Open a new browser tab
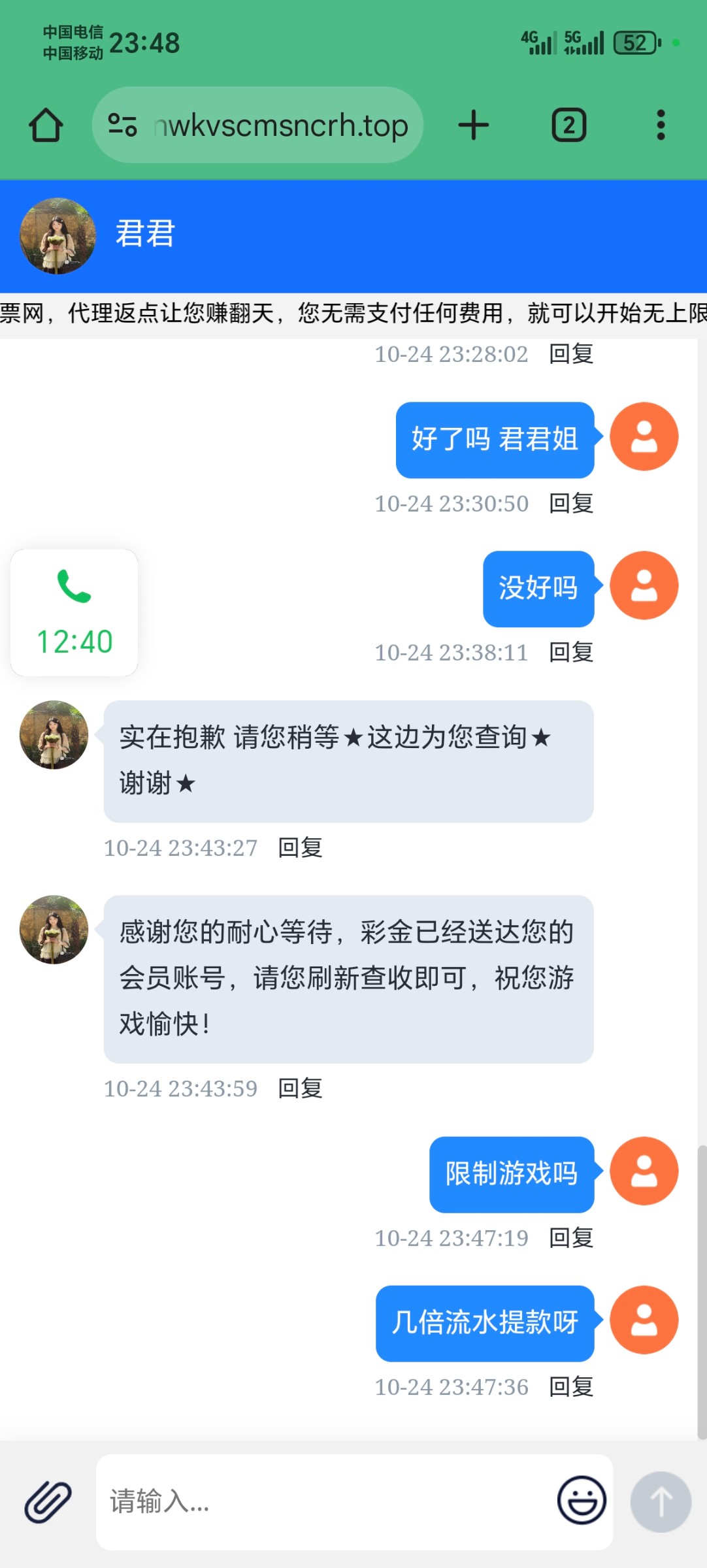The width and height of the screenshot is (707, 1568). pos(474,125)
